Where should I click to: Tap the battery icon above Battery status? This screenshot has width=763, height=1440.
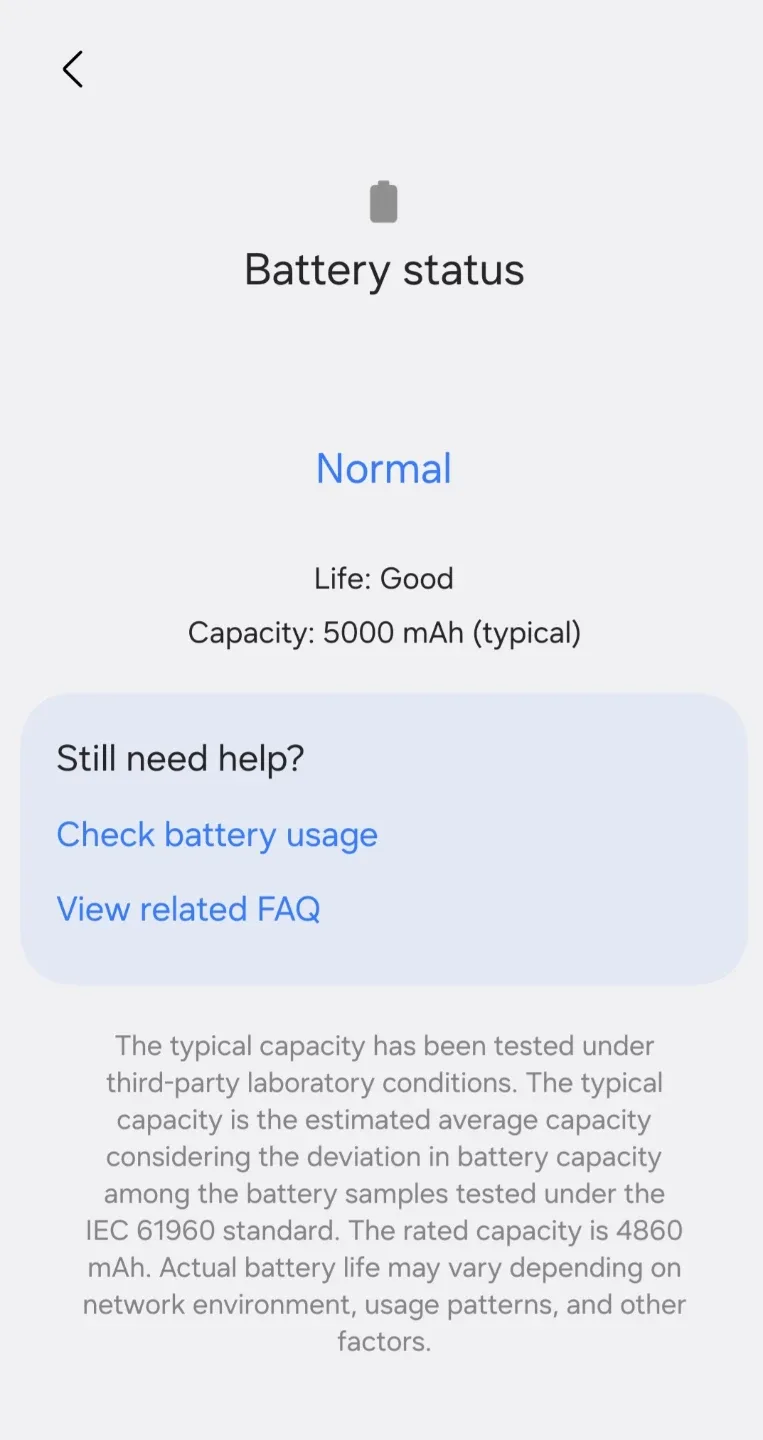coord(384,201)
